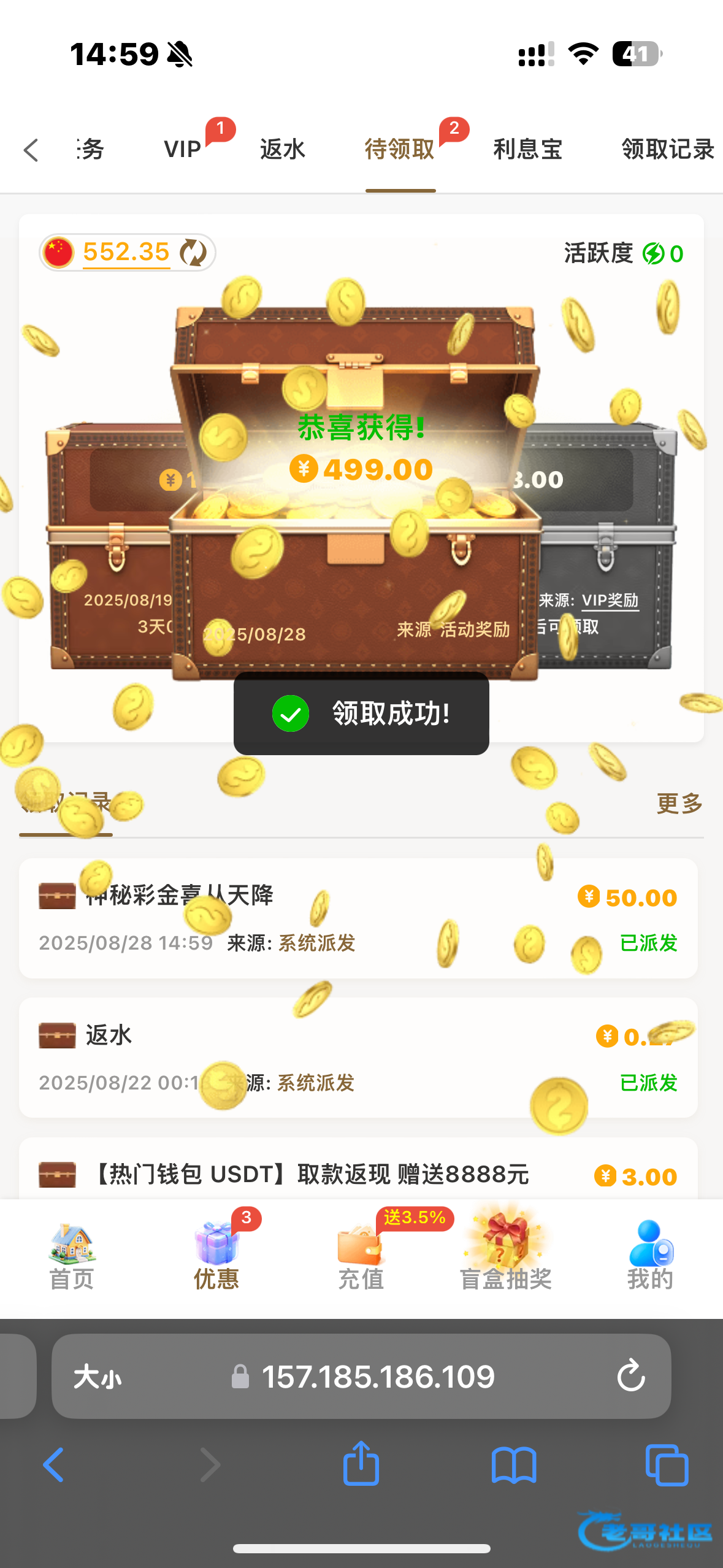Select the 待领取 tab

click(x=400, y=149)
